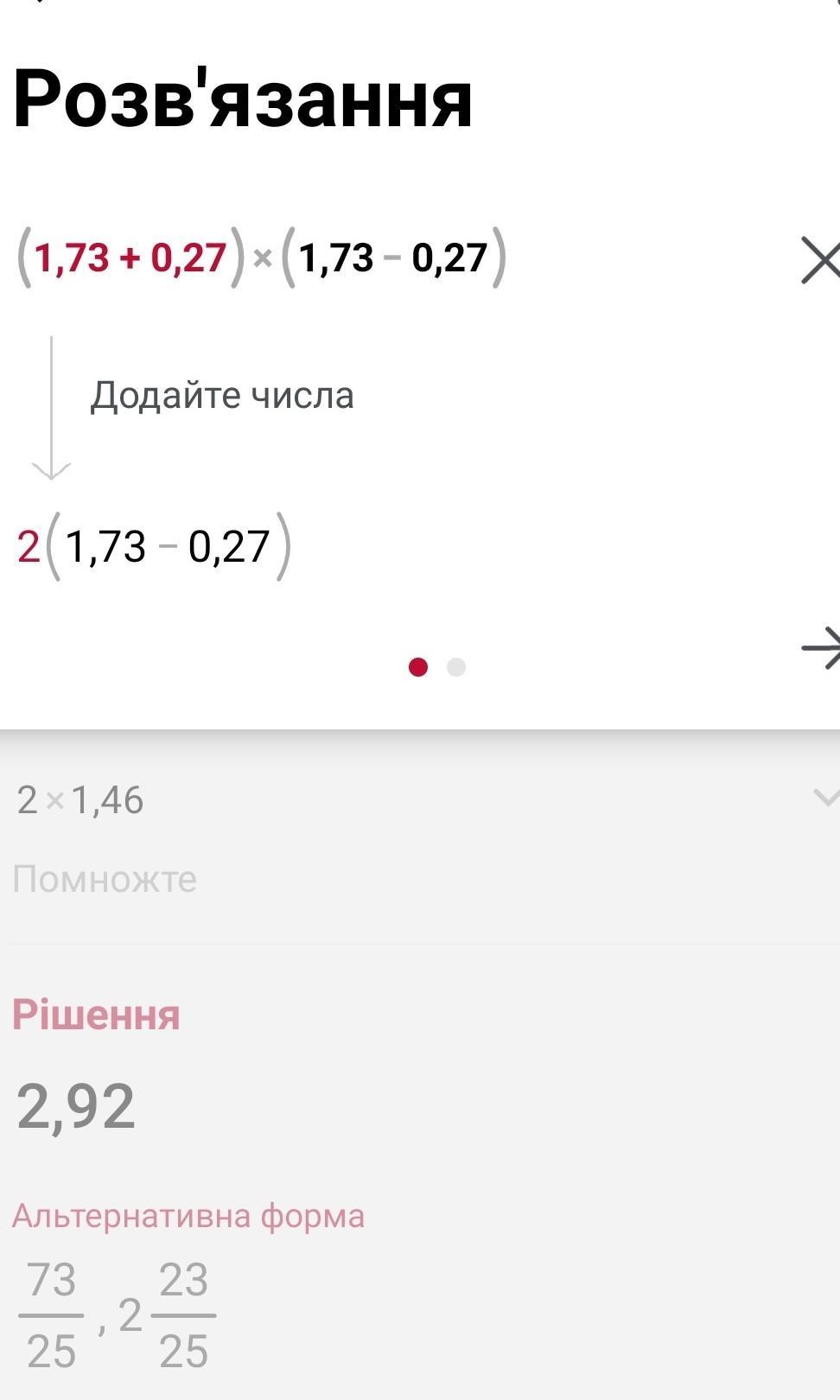
Task: Close the step explanation with the X
Action: [819, 262]
